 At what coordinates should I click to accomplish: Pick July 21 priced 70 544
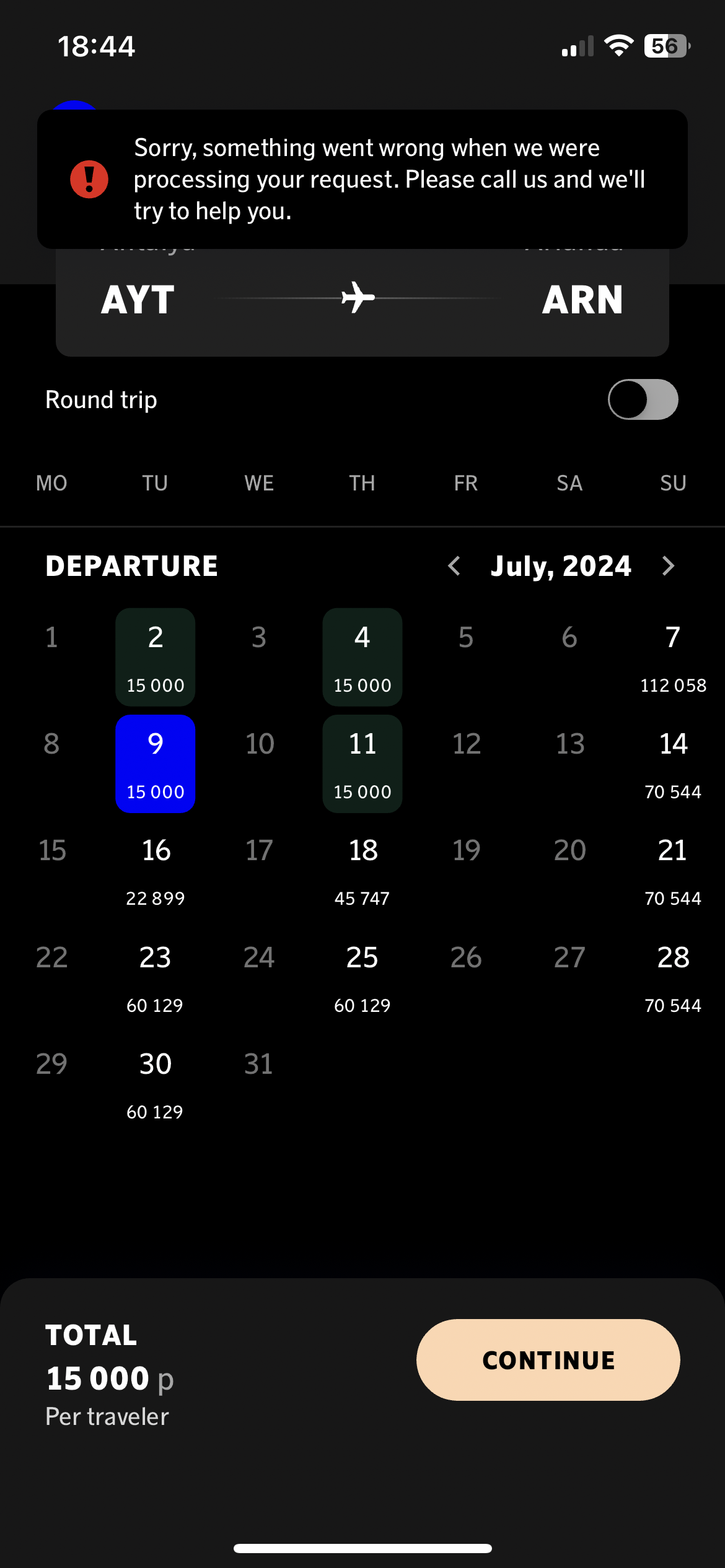[x=672, y=870]
